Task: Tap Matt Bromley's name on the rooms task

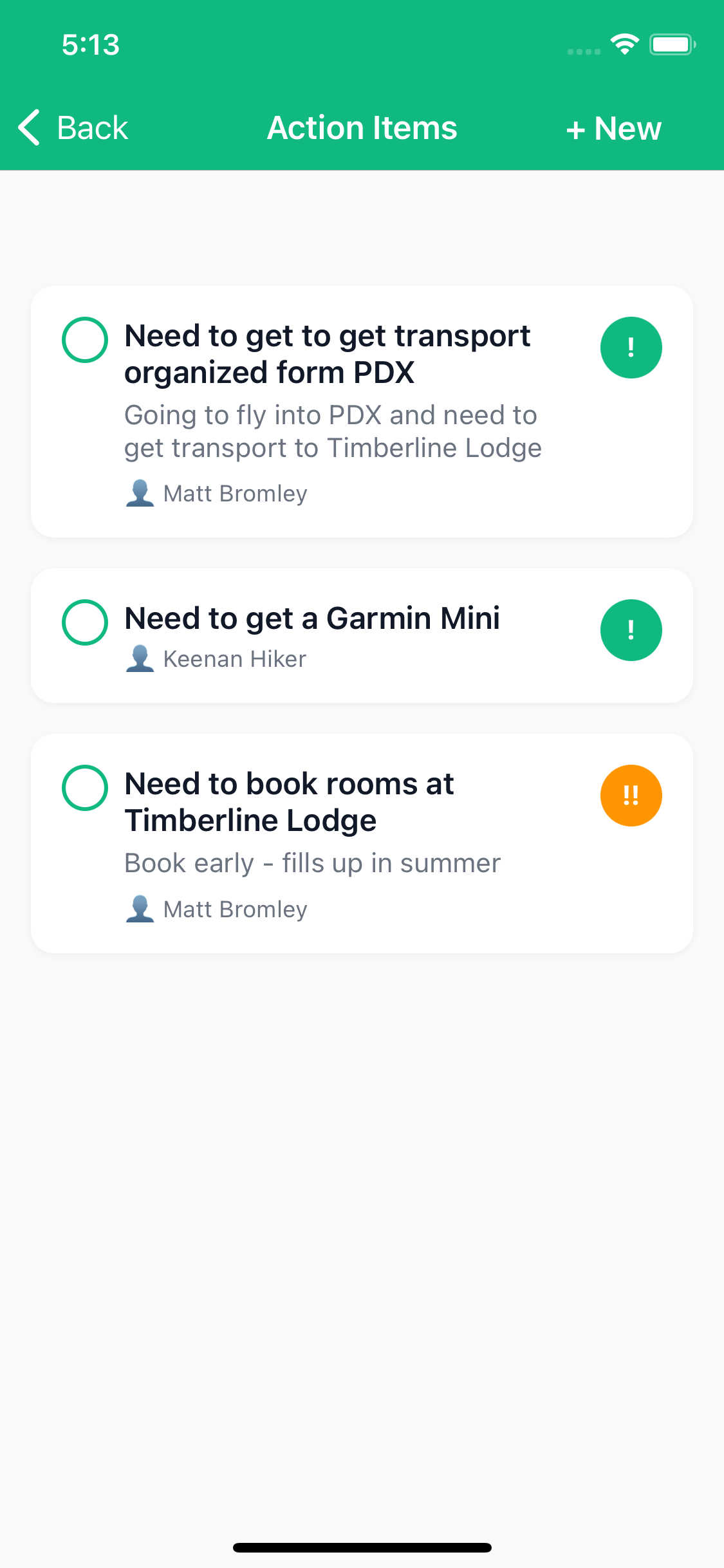Action: 236,908
